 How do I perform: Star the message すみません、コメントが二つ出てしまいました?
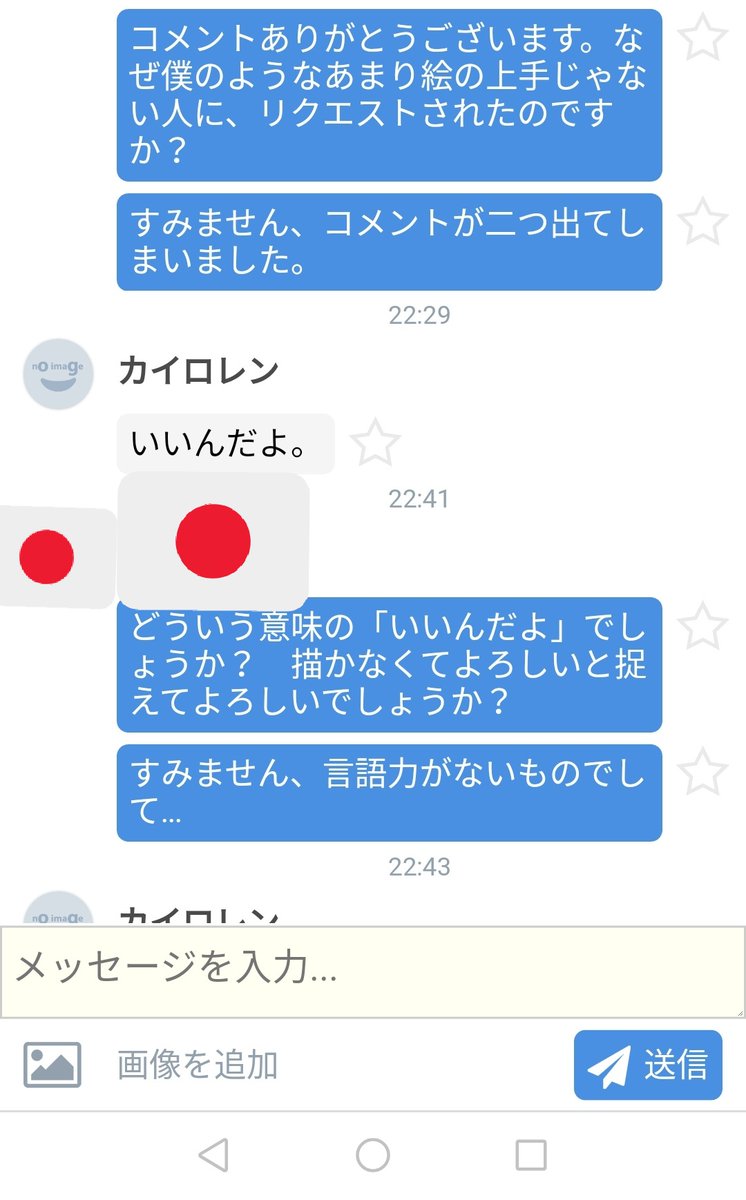(702, 222)
